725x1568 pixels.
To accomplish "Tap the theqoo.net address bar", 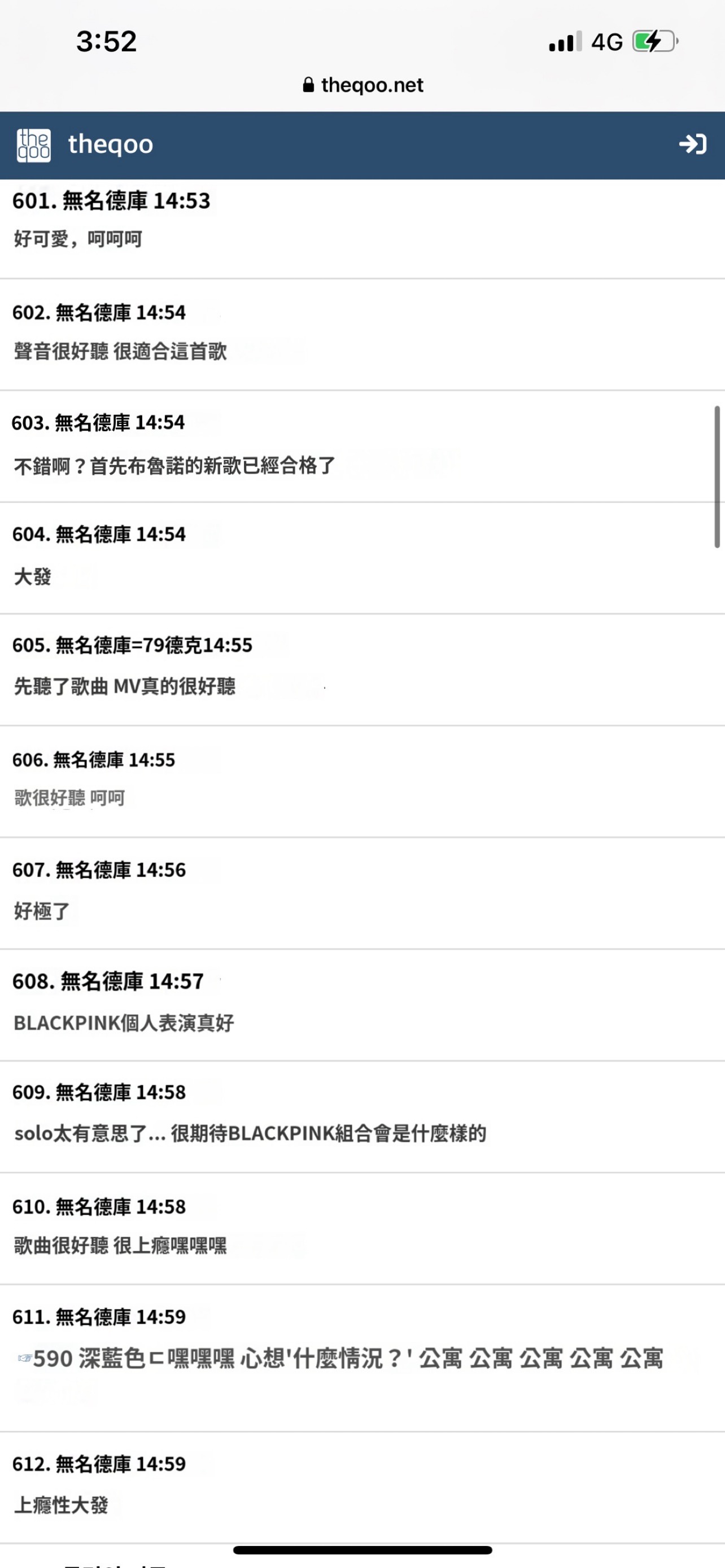I will (x=363, y=85).
